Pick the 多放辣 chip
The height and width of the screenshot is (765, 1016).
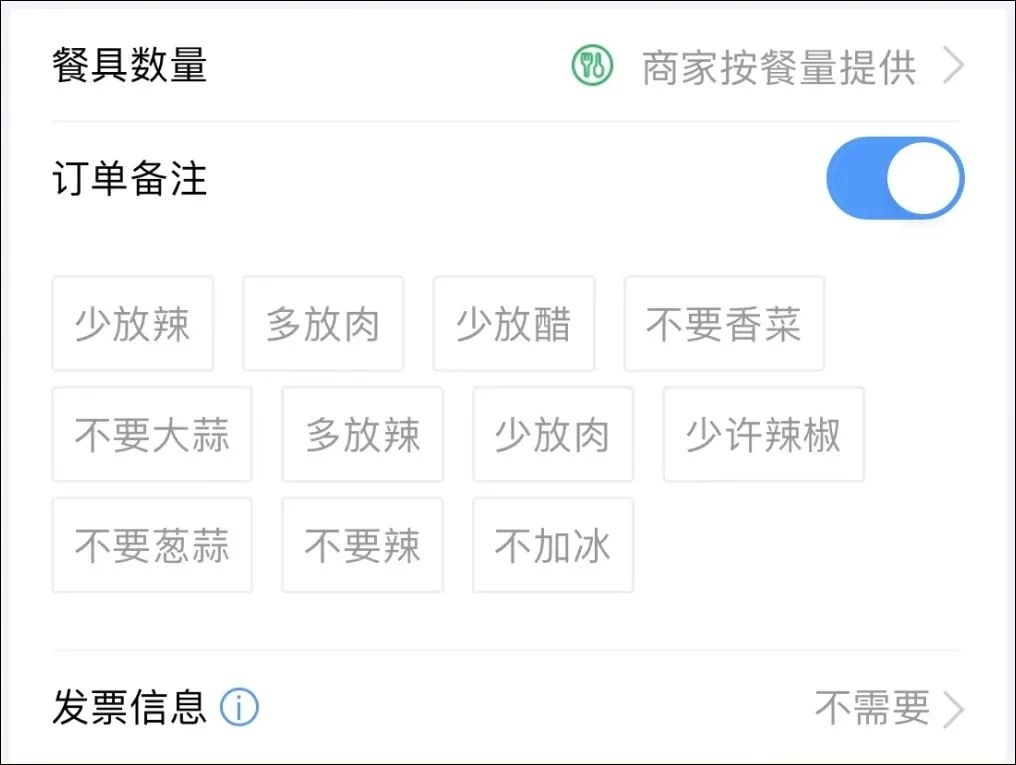coord(362,435)
